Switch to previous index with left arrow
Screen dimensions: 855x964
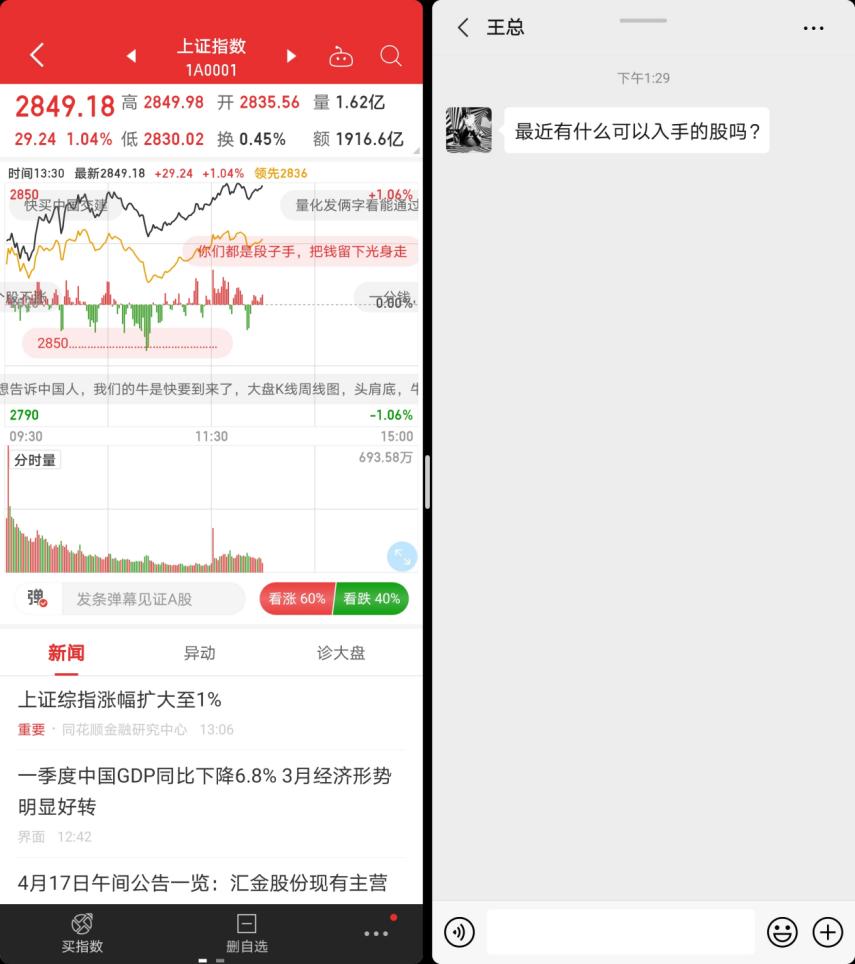tap(131, 56)
